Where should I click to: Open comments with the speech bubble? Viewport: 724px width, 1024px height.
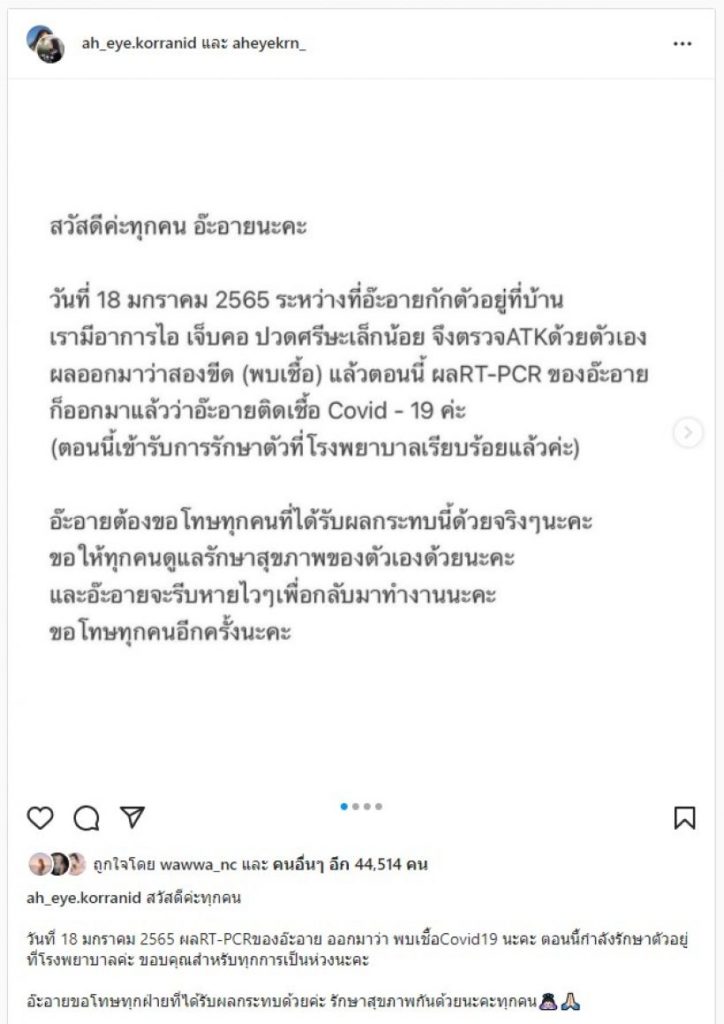tap(87, 818)
